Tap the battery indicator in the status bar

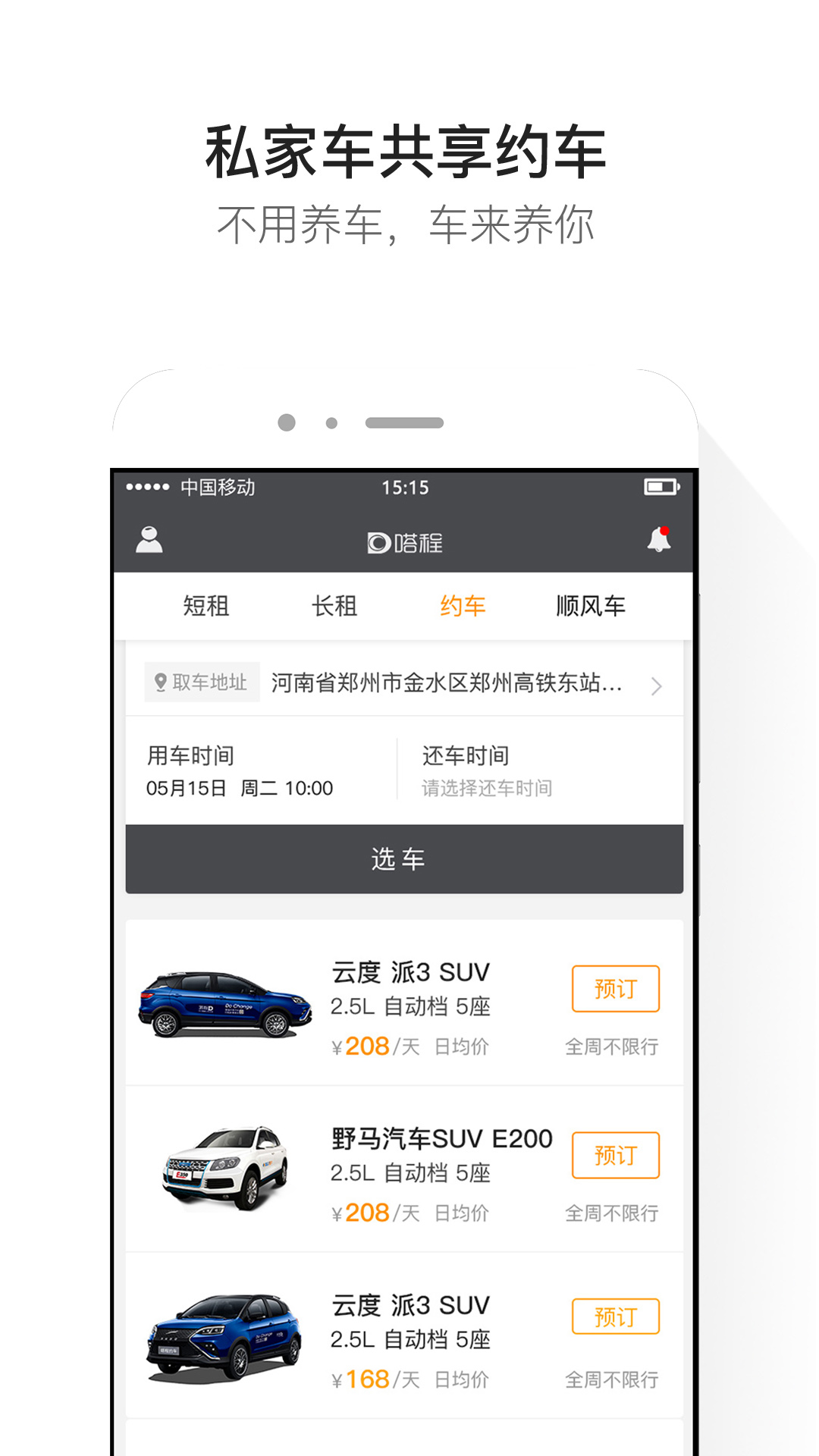(x=659, y=488)
